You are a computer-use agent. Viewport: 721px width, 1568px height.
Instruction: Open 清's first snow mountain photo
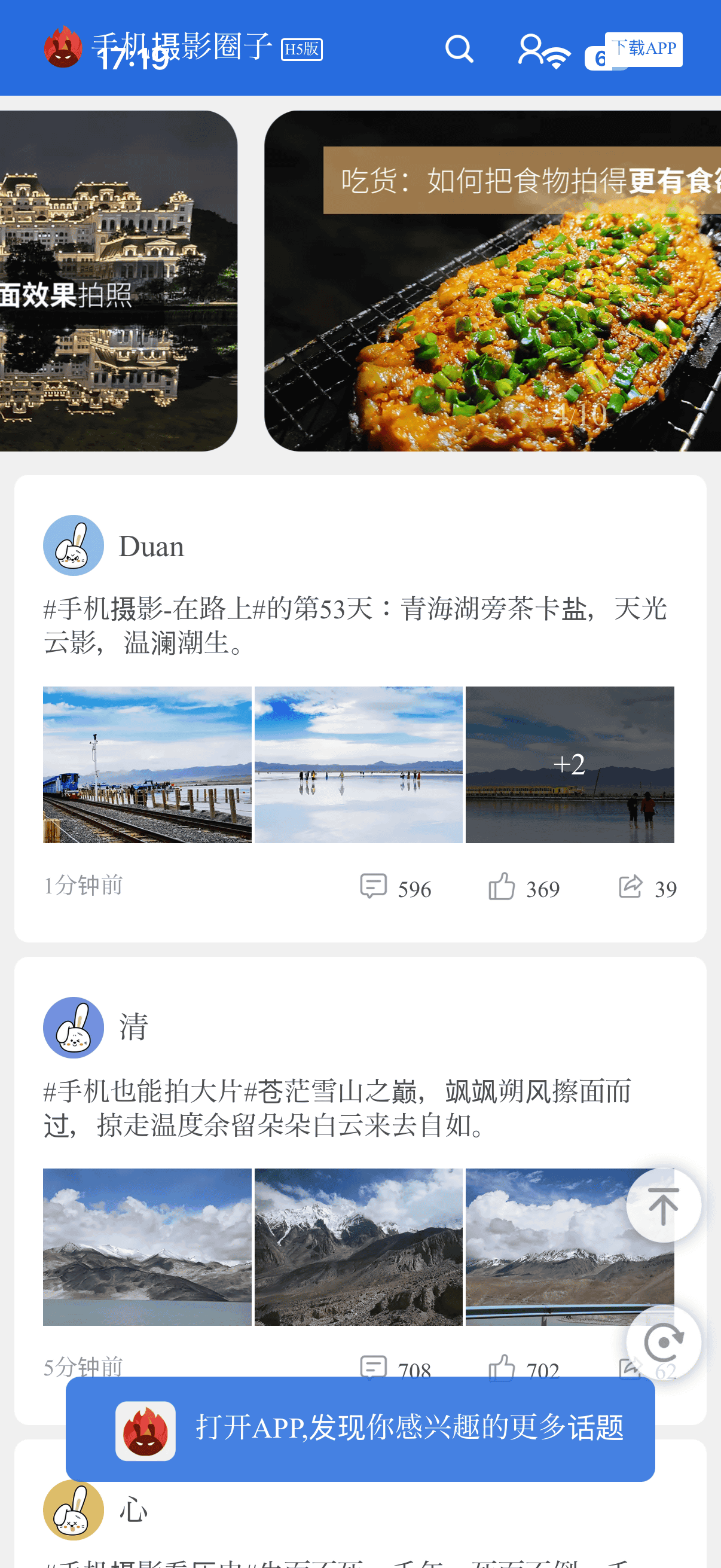click(147, 1247)
